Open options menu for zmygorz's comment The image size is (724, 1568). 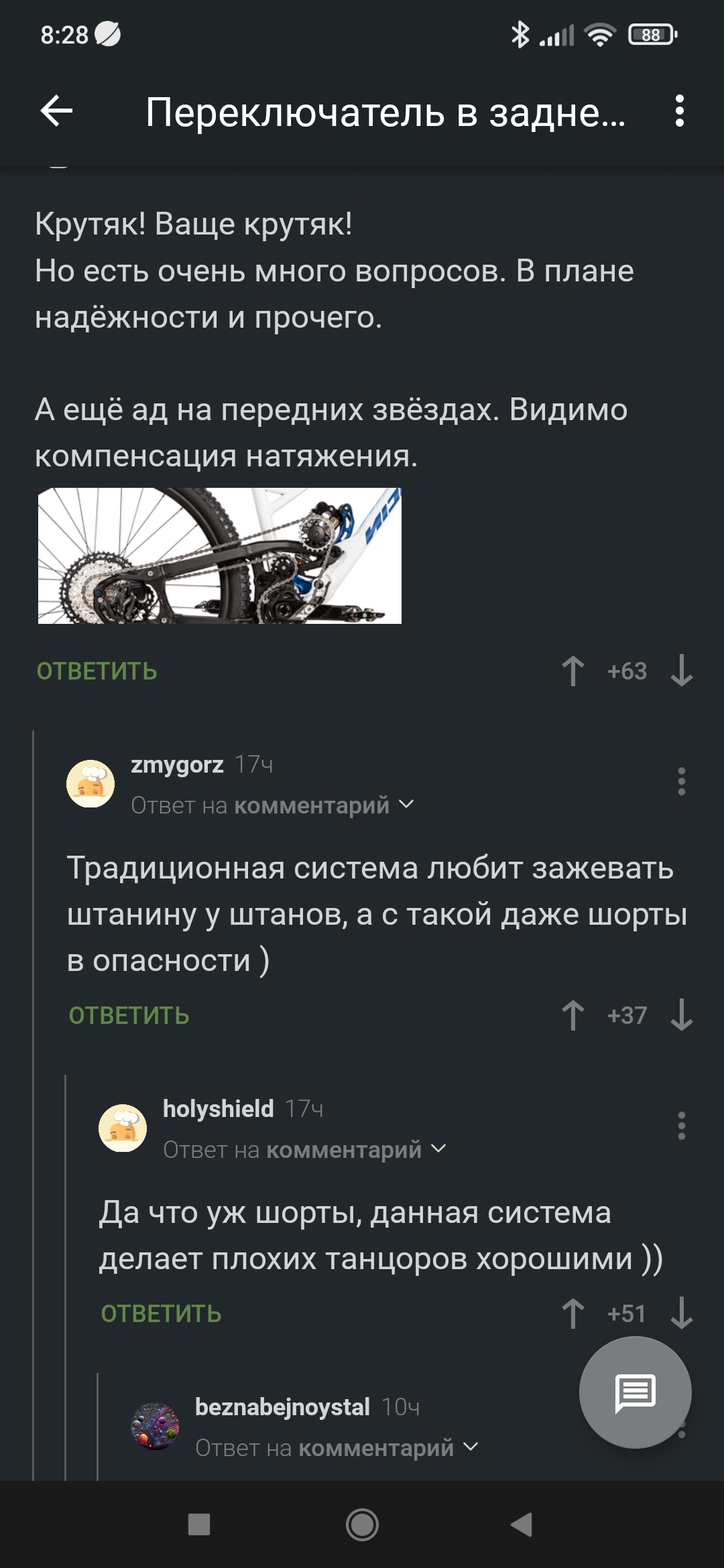point(681,781)
